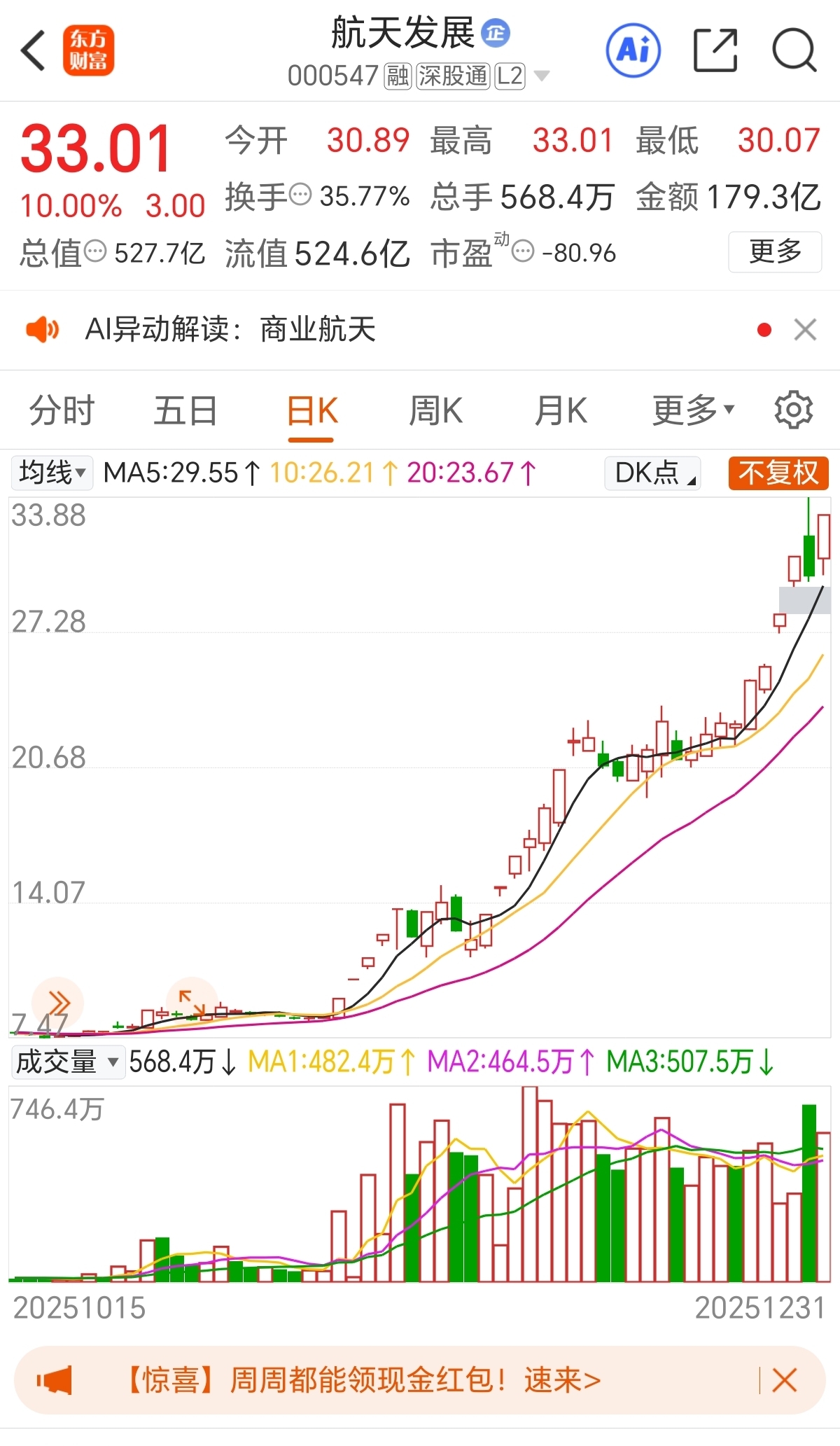This screenshot has height=1446, width=840.
Task: Switch to the 分时 chart tab
Action: [x=62, y=410]
